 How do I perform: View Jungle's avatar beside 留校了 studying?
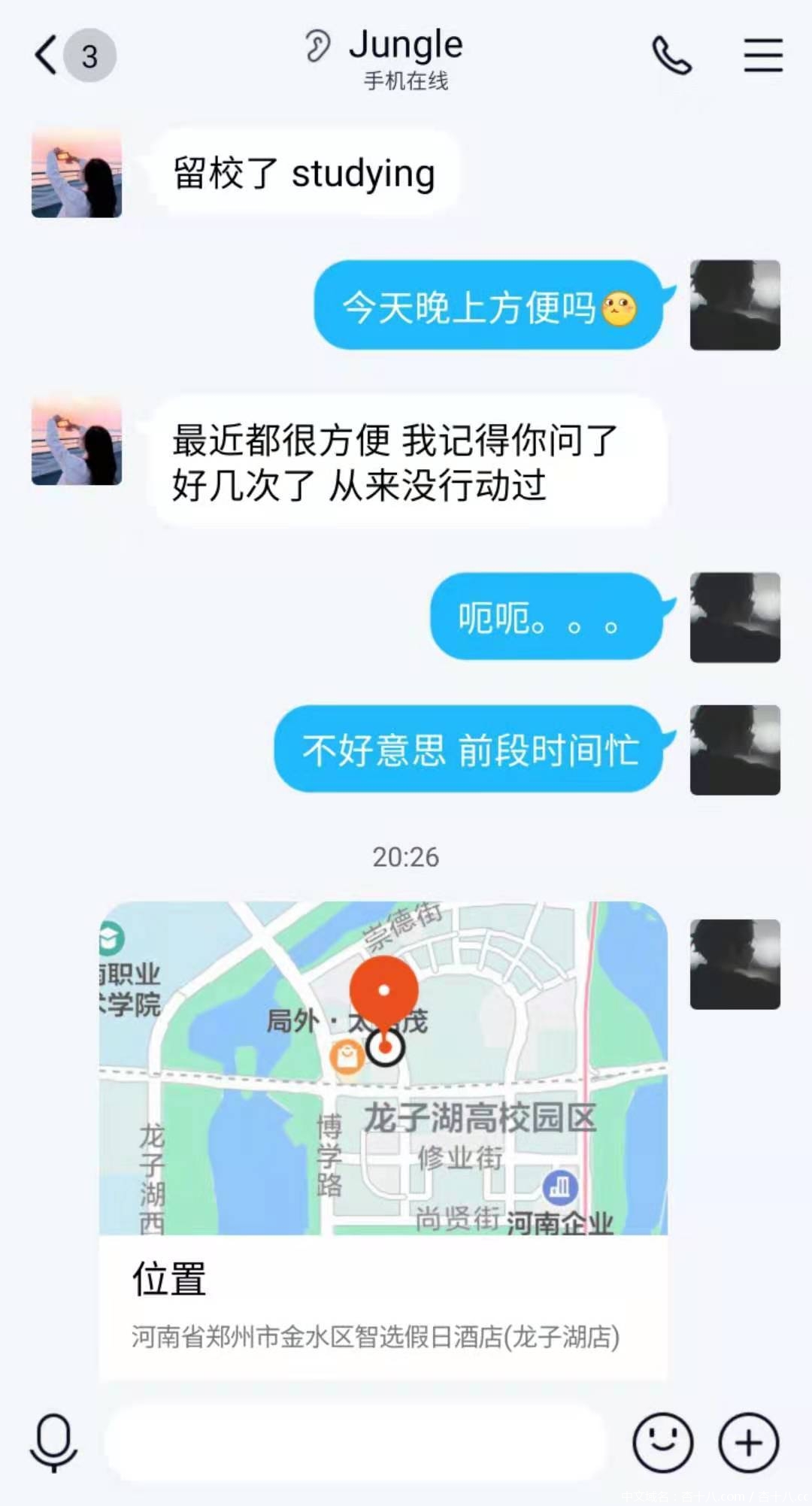tap(77, 173)
